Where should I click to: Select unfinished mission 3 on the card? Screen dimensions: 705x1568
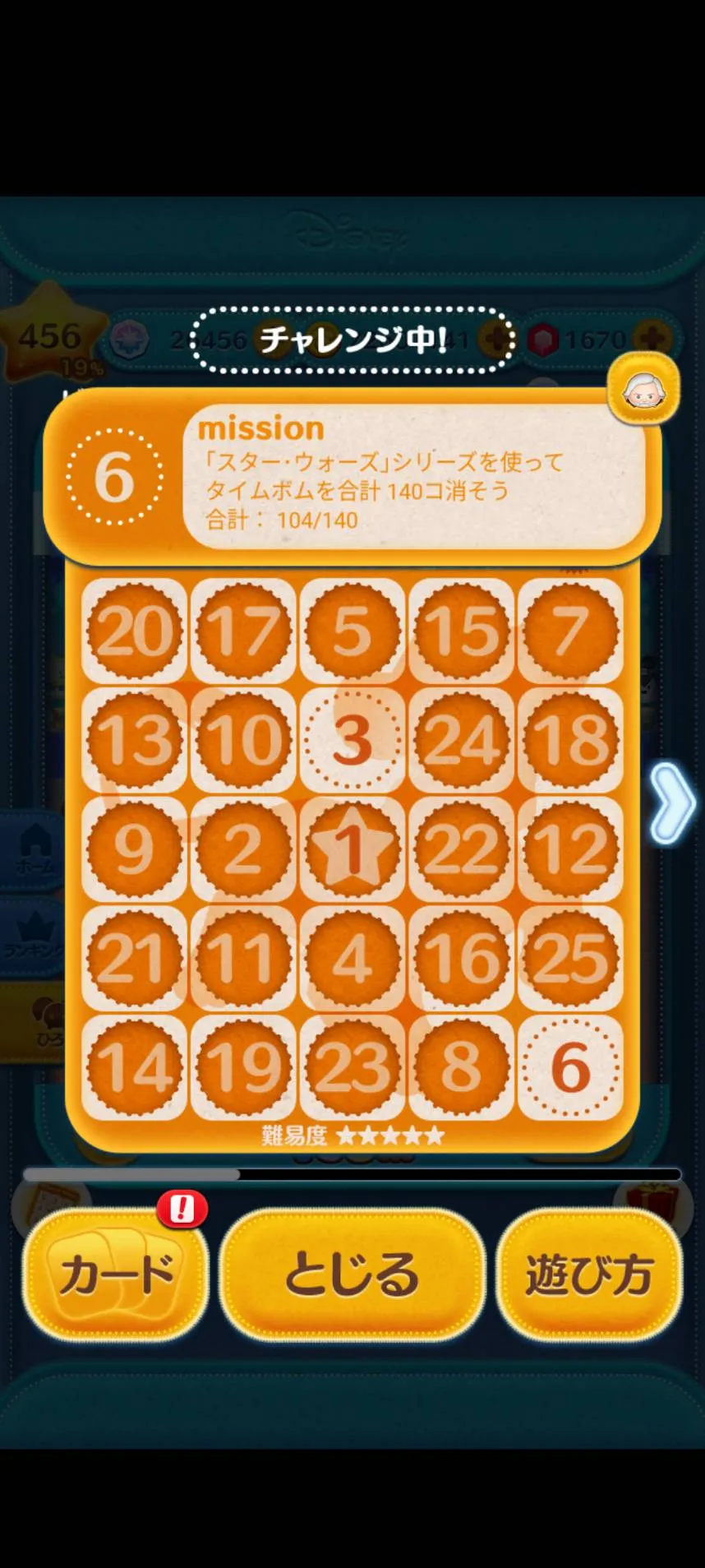click(352, 739)
